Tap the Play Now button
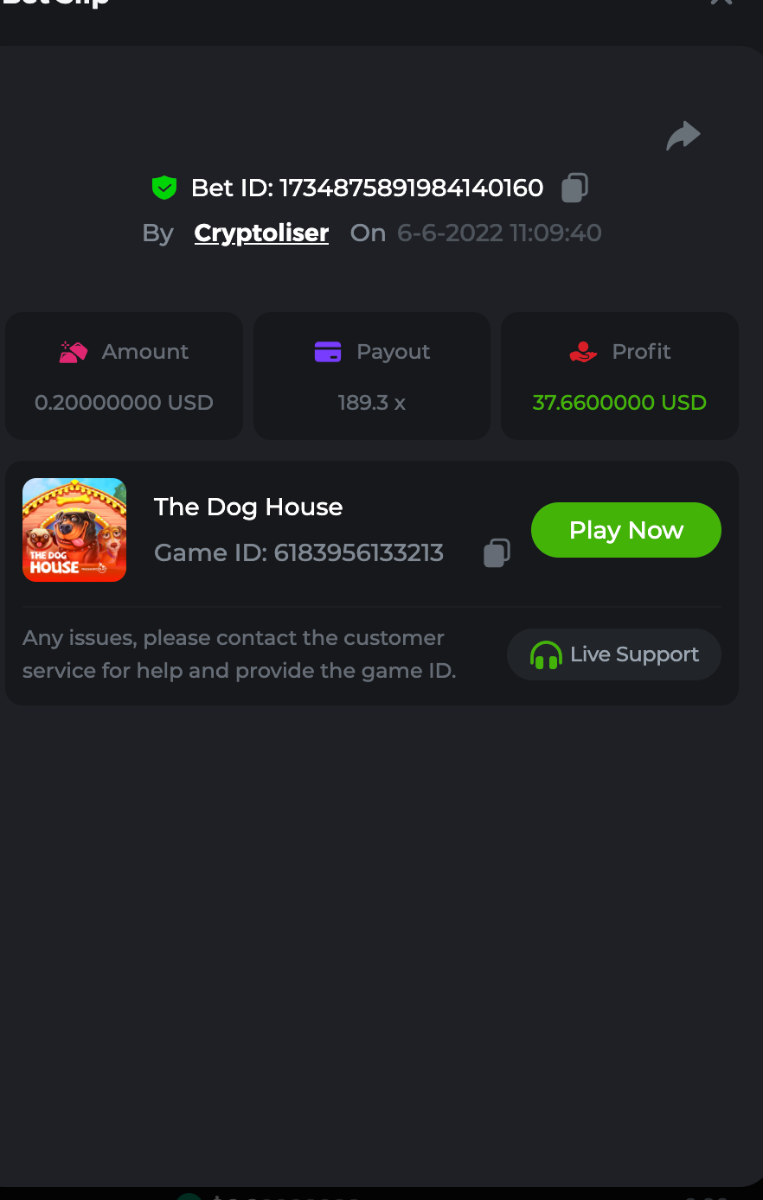This screenshot has width=763, height=1200. point(625,530)
